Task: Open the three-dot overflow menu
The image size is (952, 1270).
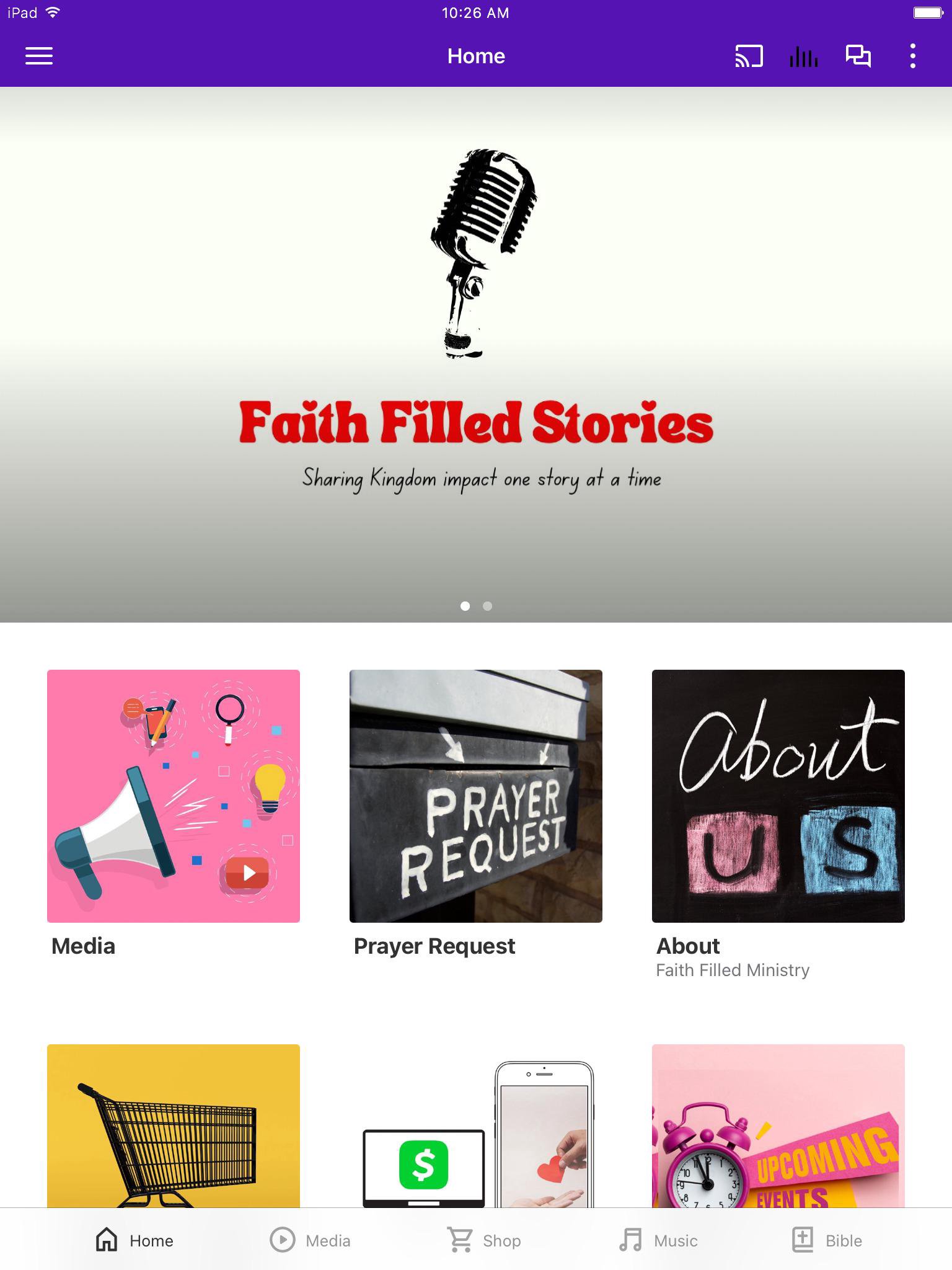Action: click(912, 56)
